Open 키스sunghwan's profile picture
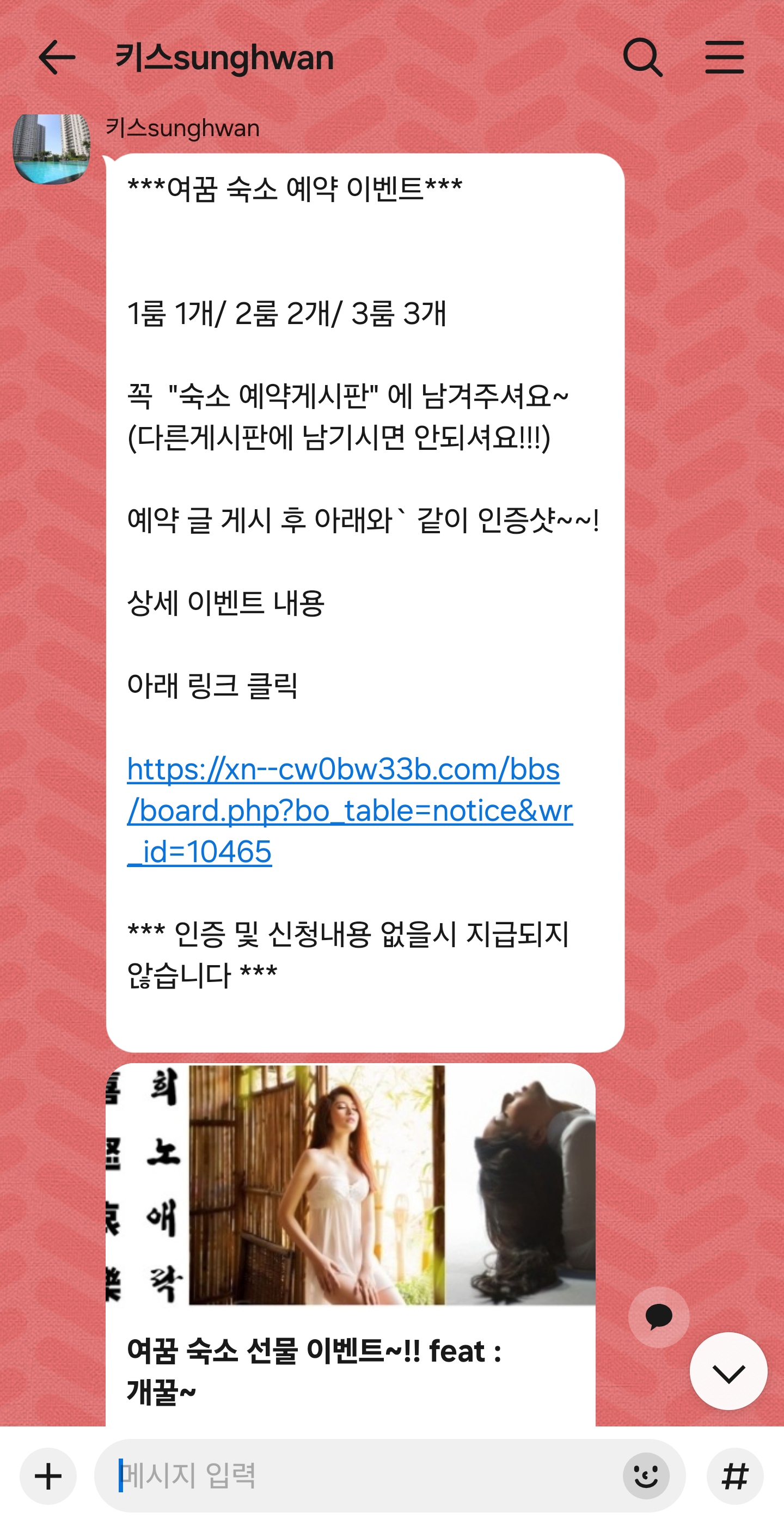 click(52, 149)
